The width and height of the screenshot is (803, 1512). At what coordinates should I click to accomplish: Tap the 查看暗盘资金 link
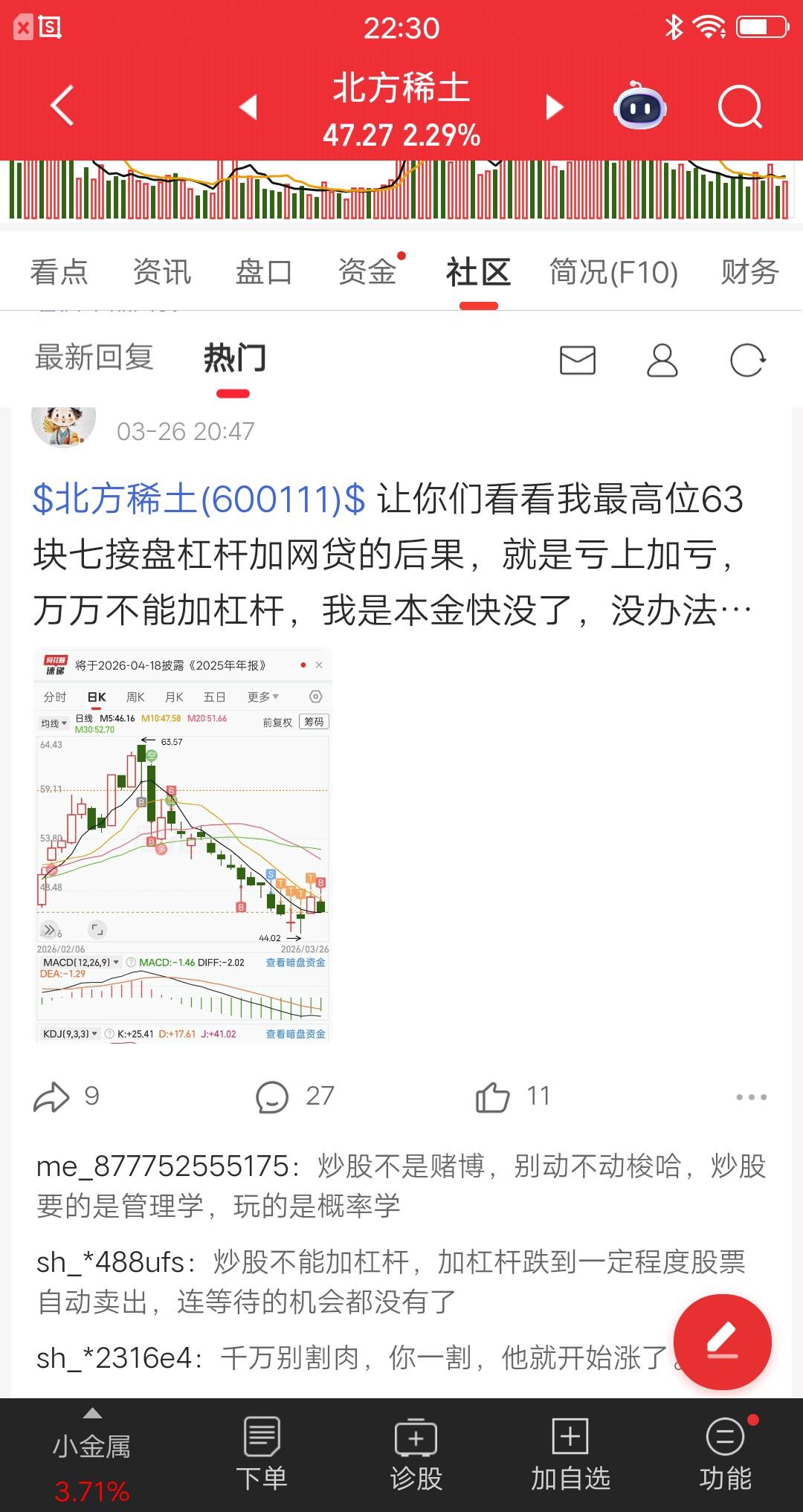click(x=295, y=963)
